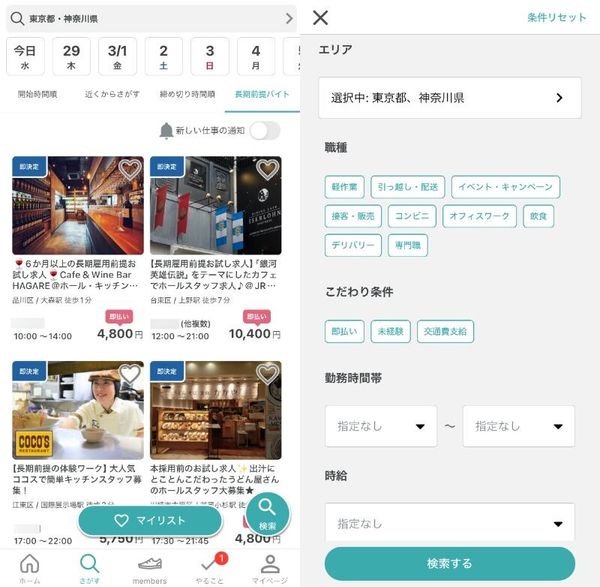
Task: Switch to the 近くからさがす tab
Action: tap(112, 94)
